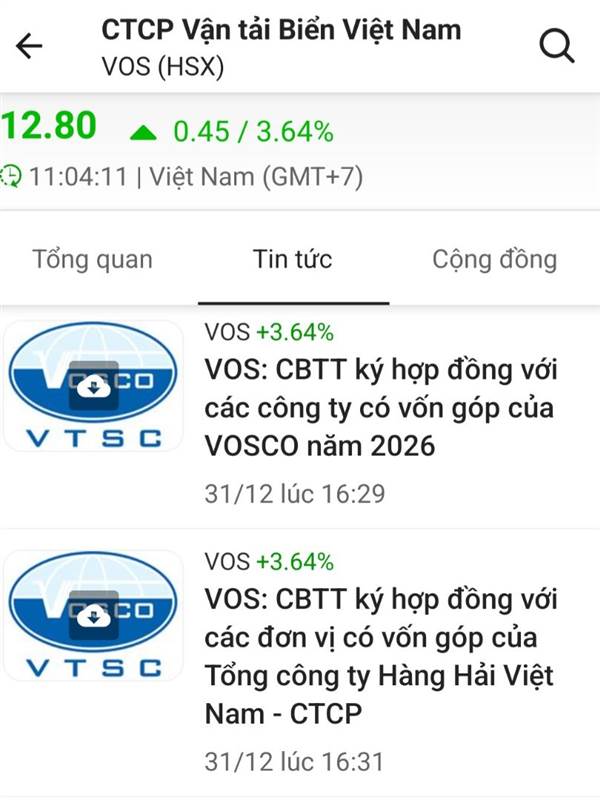This screenshot has height=800, width=600.
Task: Select the Tin tức tab
Action: point(293,260)
